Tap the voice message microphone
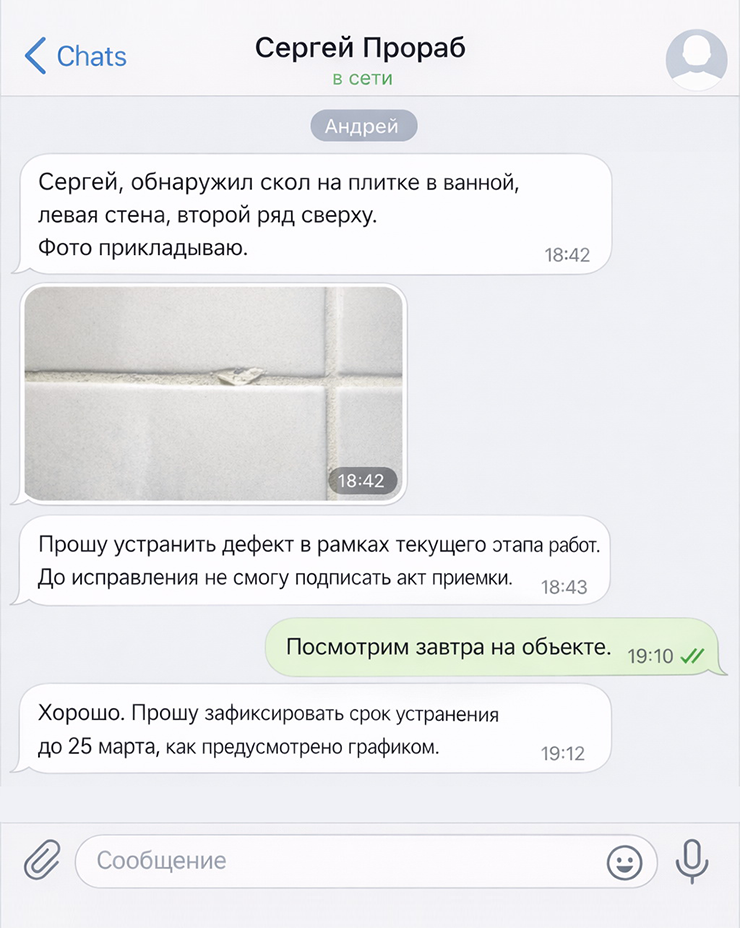Image resolution: width=740 pixels, height=928 pixels. [x=692, y=860]
